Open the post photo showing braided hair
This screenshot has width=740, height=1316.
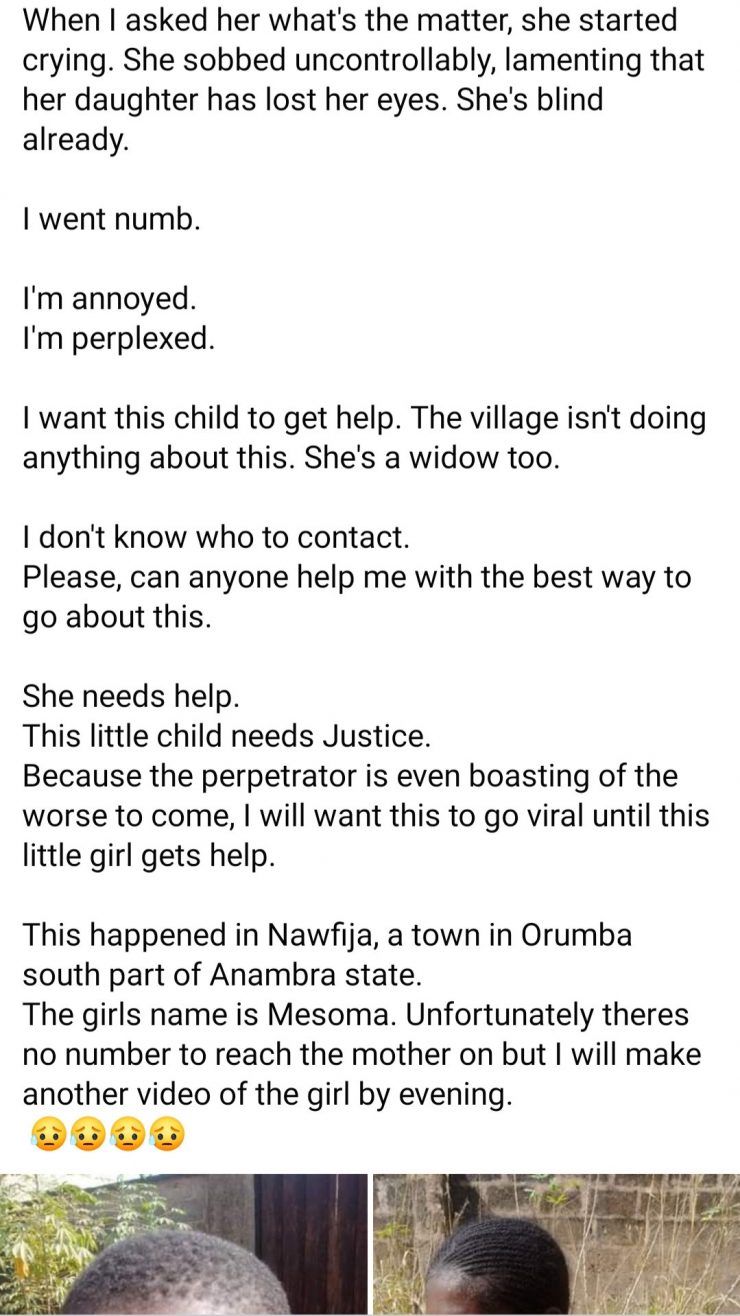[556, 1246]
